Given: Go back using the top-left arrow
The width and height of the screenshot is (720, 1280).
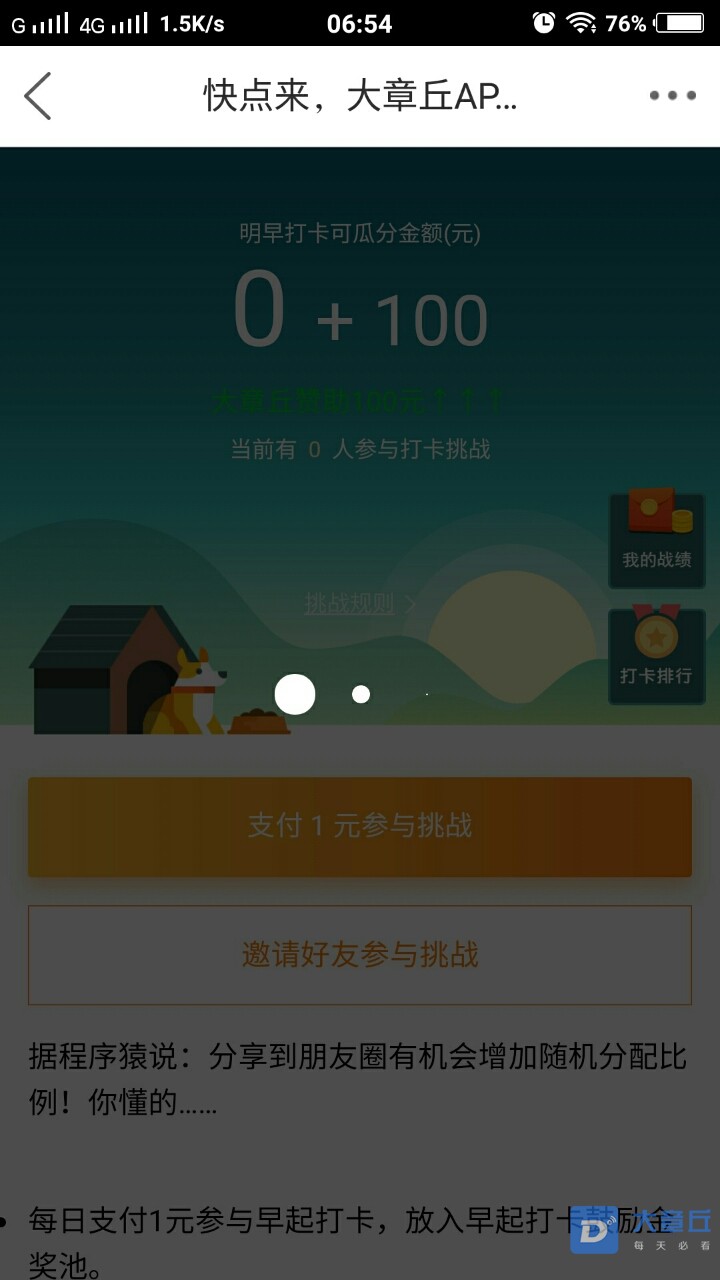Looking at the screenshot, I should pyautogui.click(x=38, y=96).
